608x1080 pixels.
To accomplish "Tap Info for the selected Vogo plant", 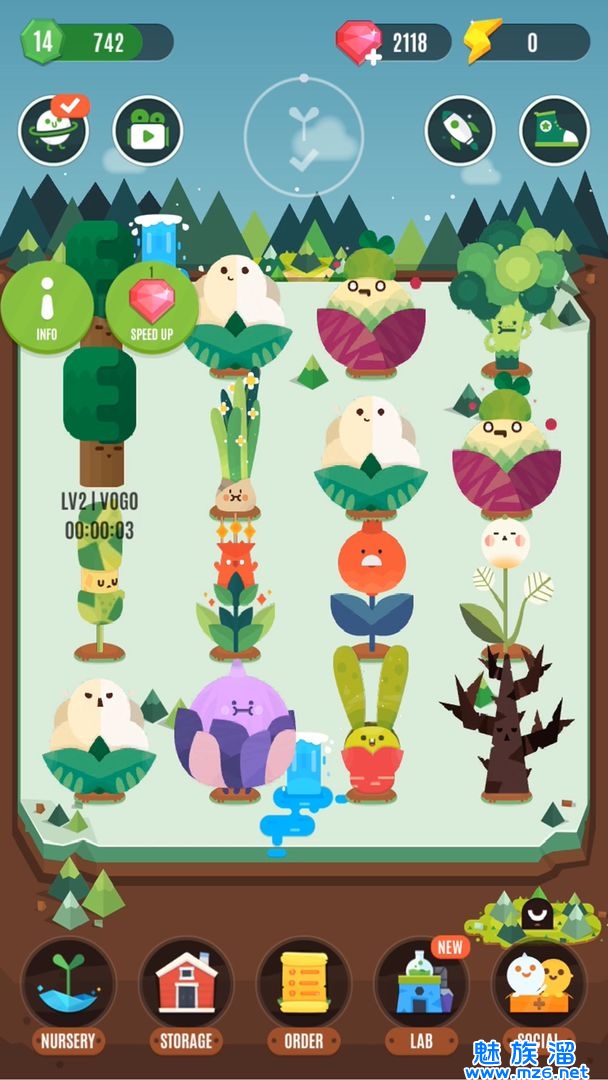I will pos(46,306).
